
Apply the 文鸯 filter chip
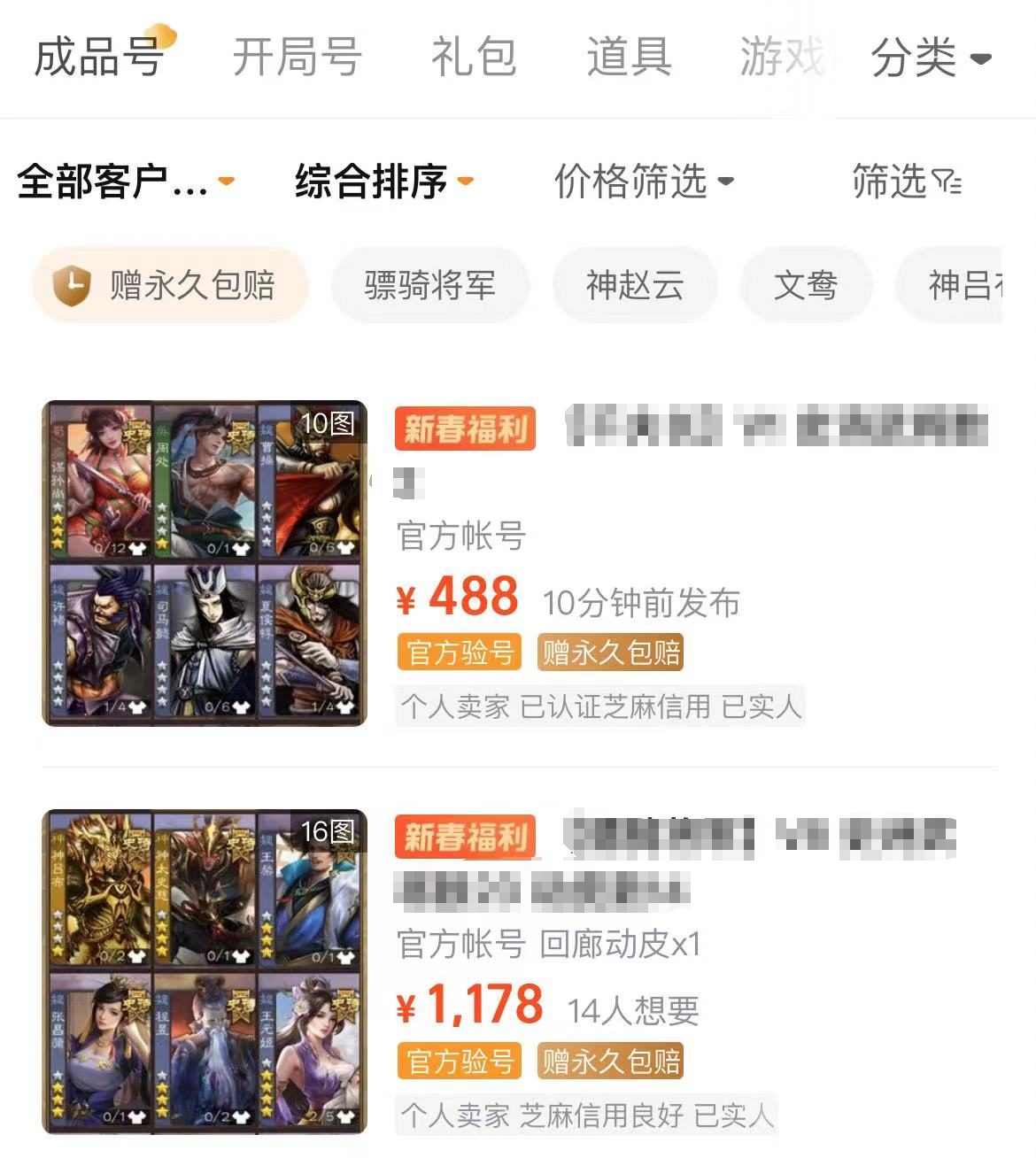[x=805, y=285]
